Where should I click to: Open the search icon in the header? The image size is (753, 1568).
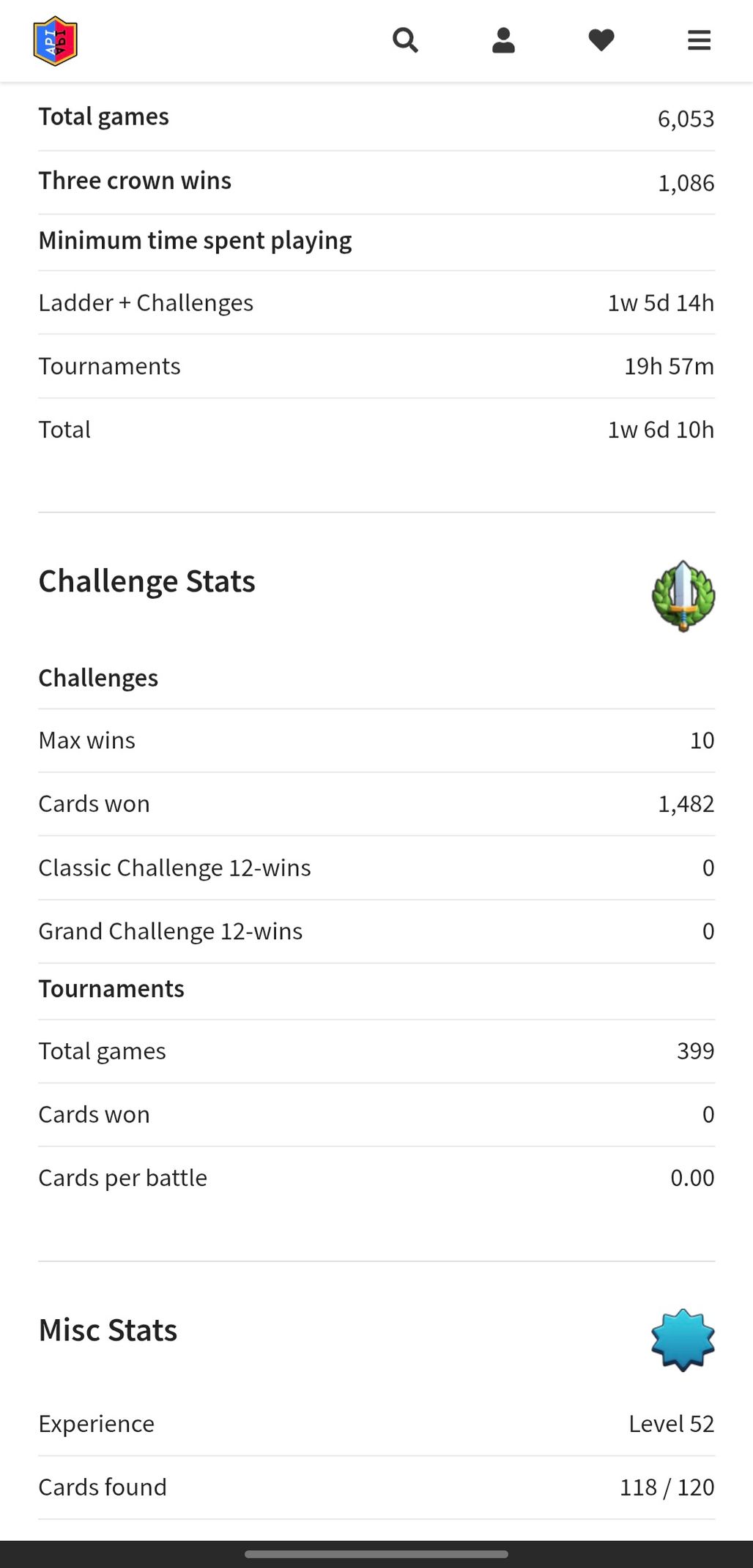405,40
